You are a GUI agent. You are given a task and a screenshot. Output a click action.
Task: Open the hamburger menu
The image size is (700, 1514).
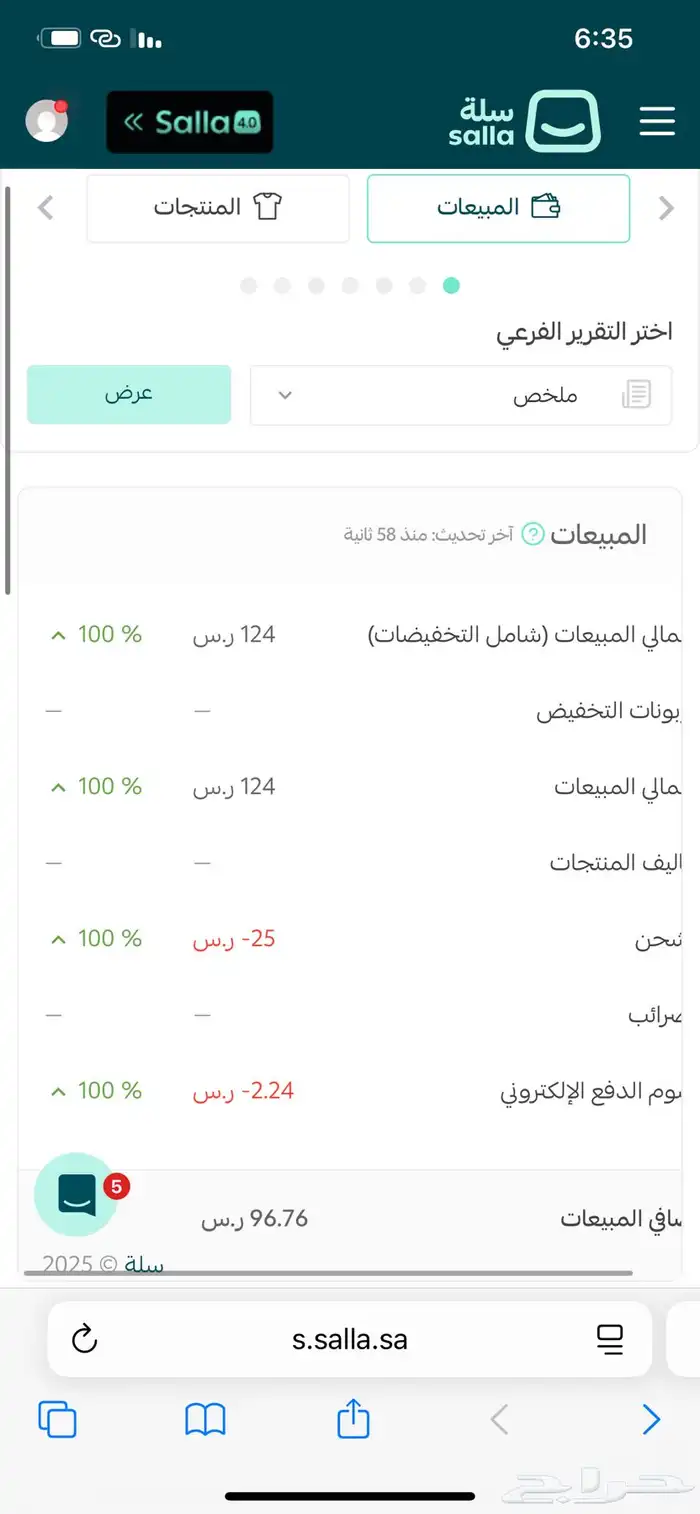(656, 122)
